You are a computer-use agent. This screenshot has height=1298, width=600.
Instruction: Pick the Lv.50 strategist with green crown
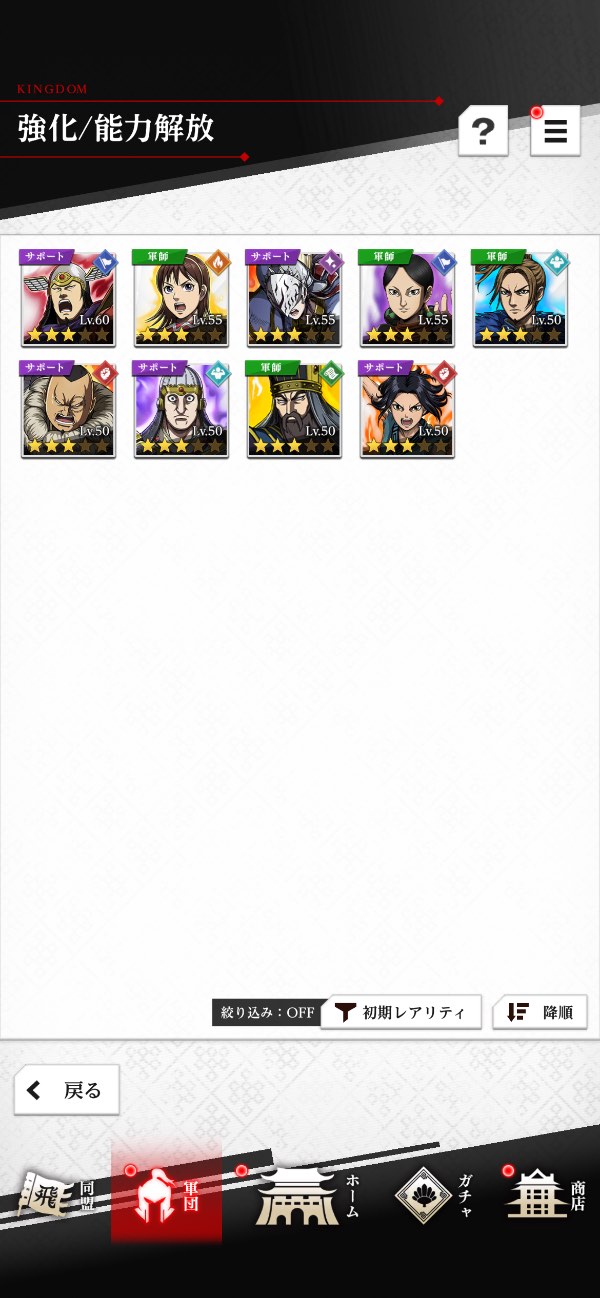click(x=294, y=409)
